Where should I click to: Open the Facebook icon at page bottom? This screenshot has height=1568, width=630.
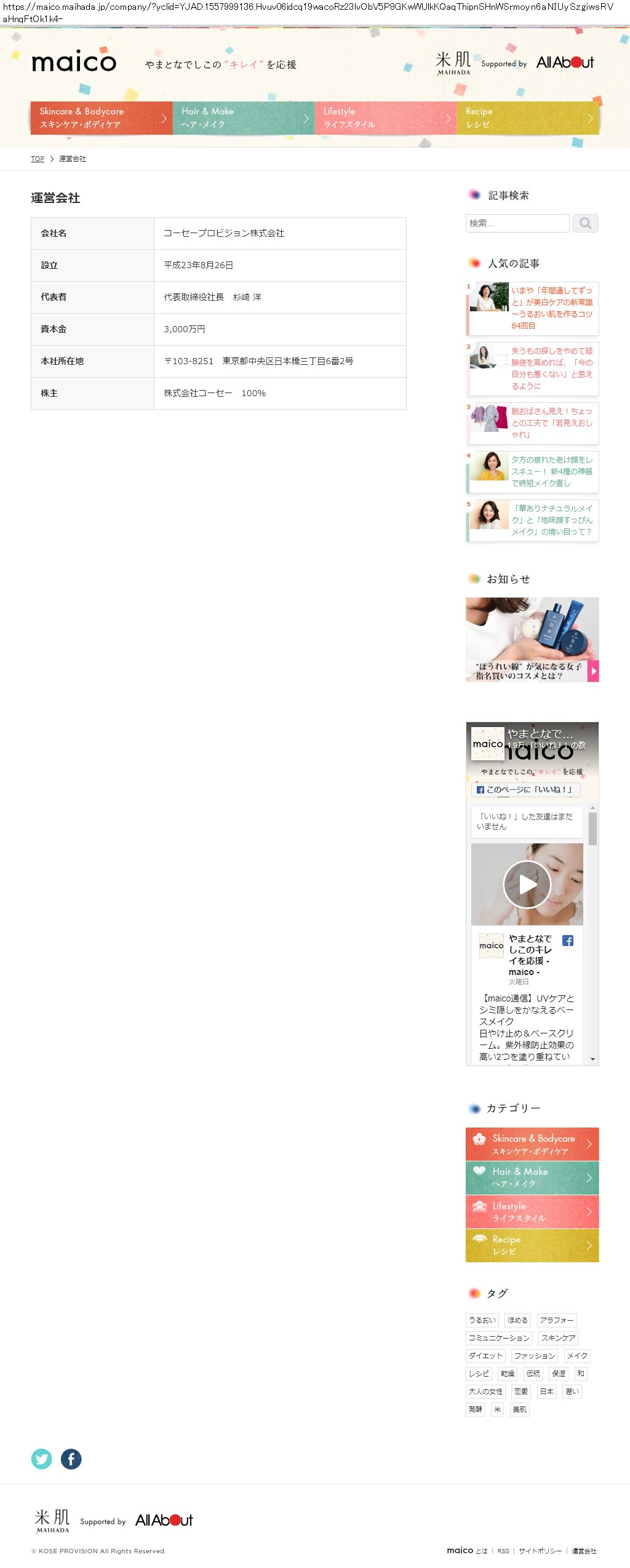[71, 1459]
